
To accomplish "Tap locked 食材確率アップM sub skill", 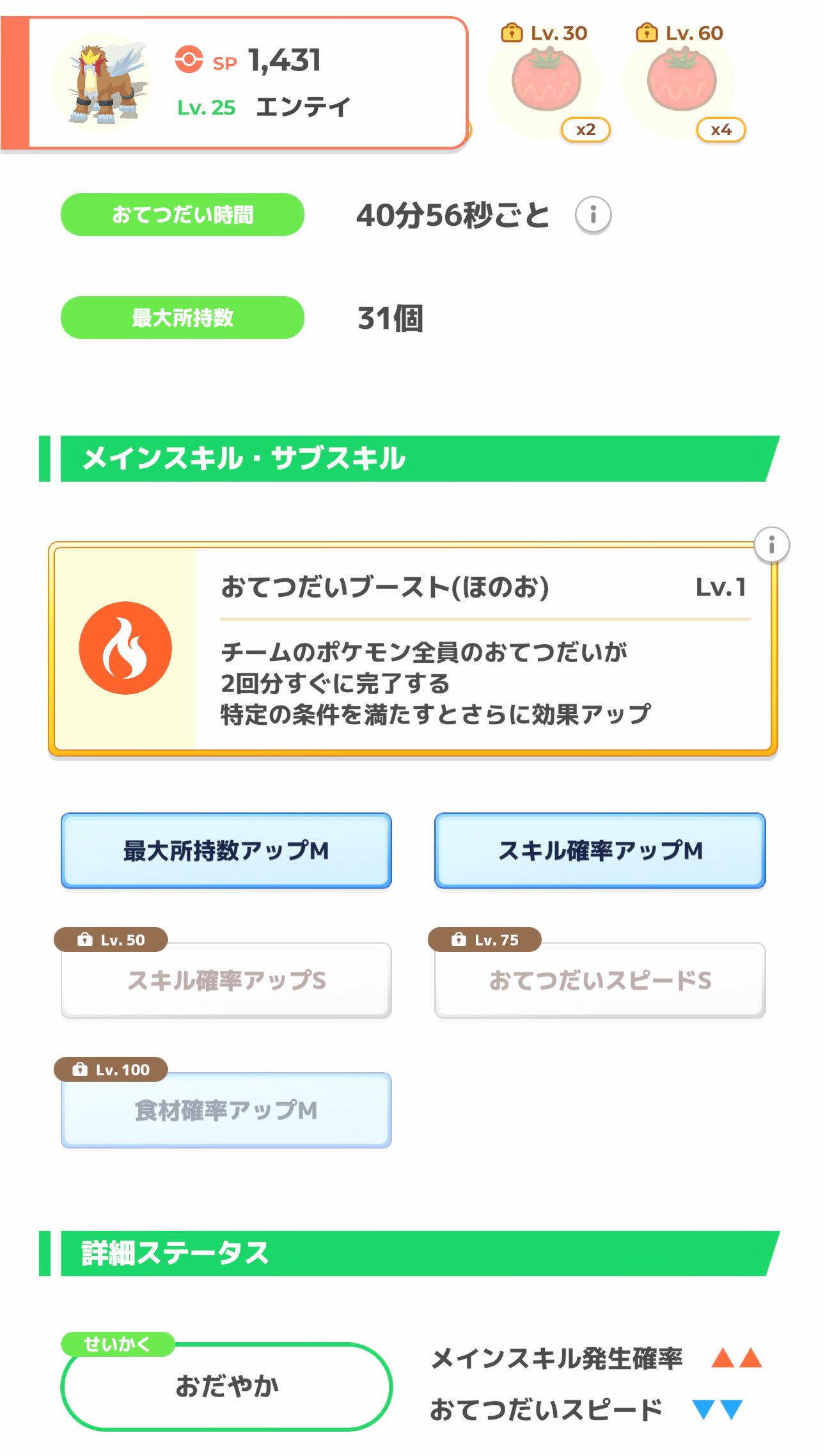I will [x=226, y=1110].
